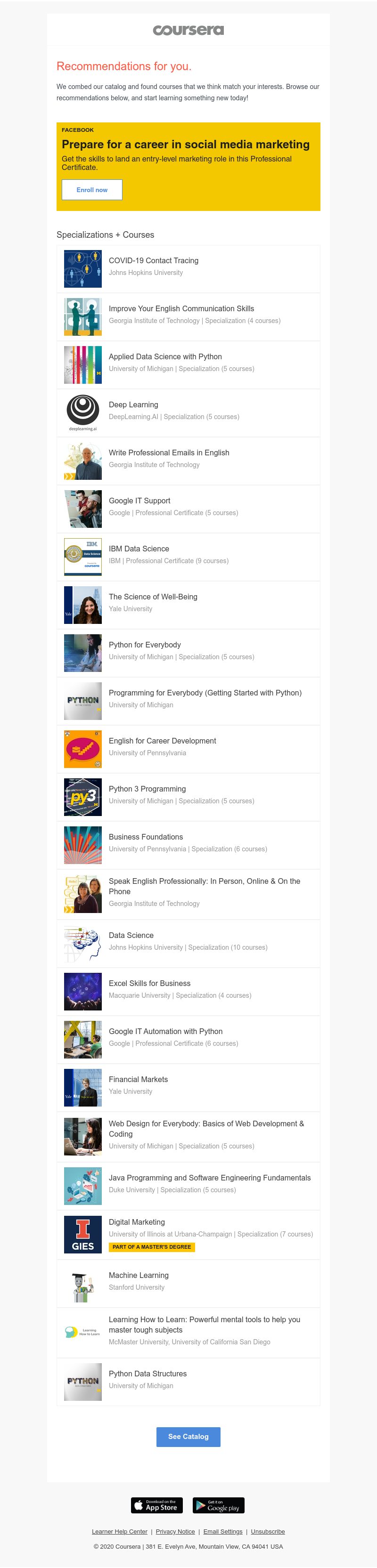The width and height of the screenshot is (377, 1568).
Task: Open the Deep Learning specialization
Action: click(x=133, y=405)
